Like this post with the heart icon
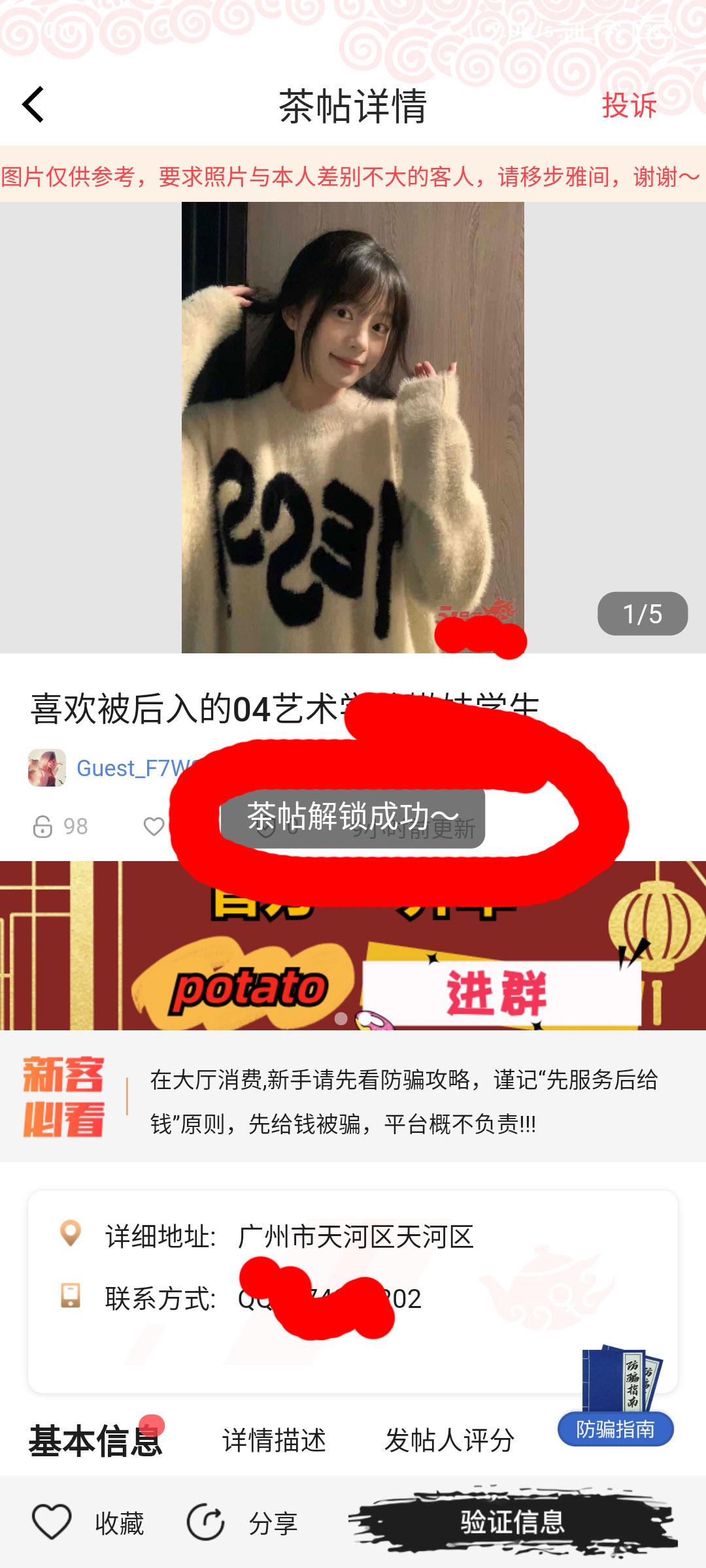Screen dimensions: 706x1568 point(154,826)
